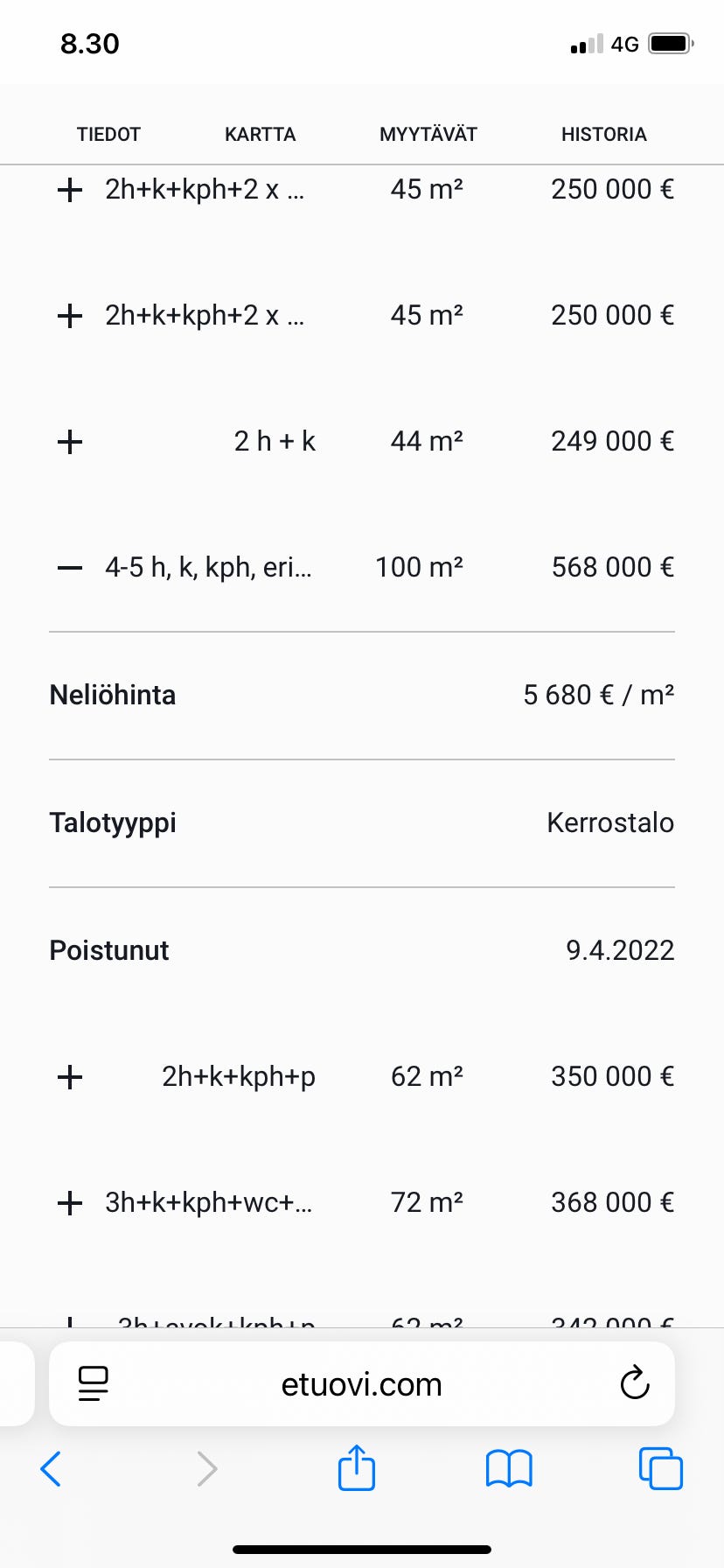Tap the etuovi.com address bar

tap(360, 1383)
